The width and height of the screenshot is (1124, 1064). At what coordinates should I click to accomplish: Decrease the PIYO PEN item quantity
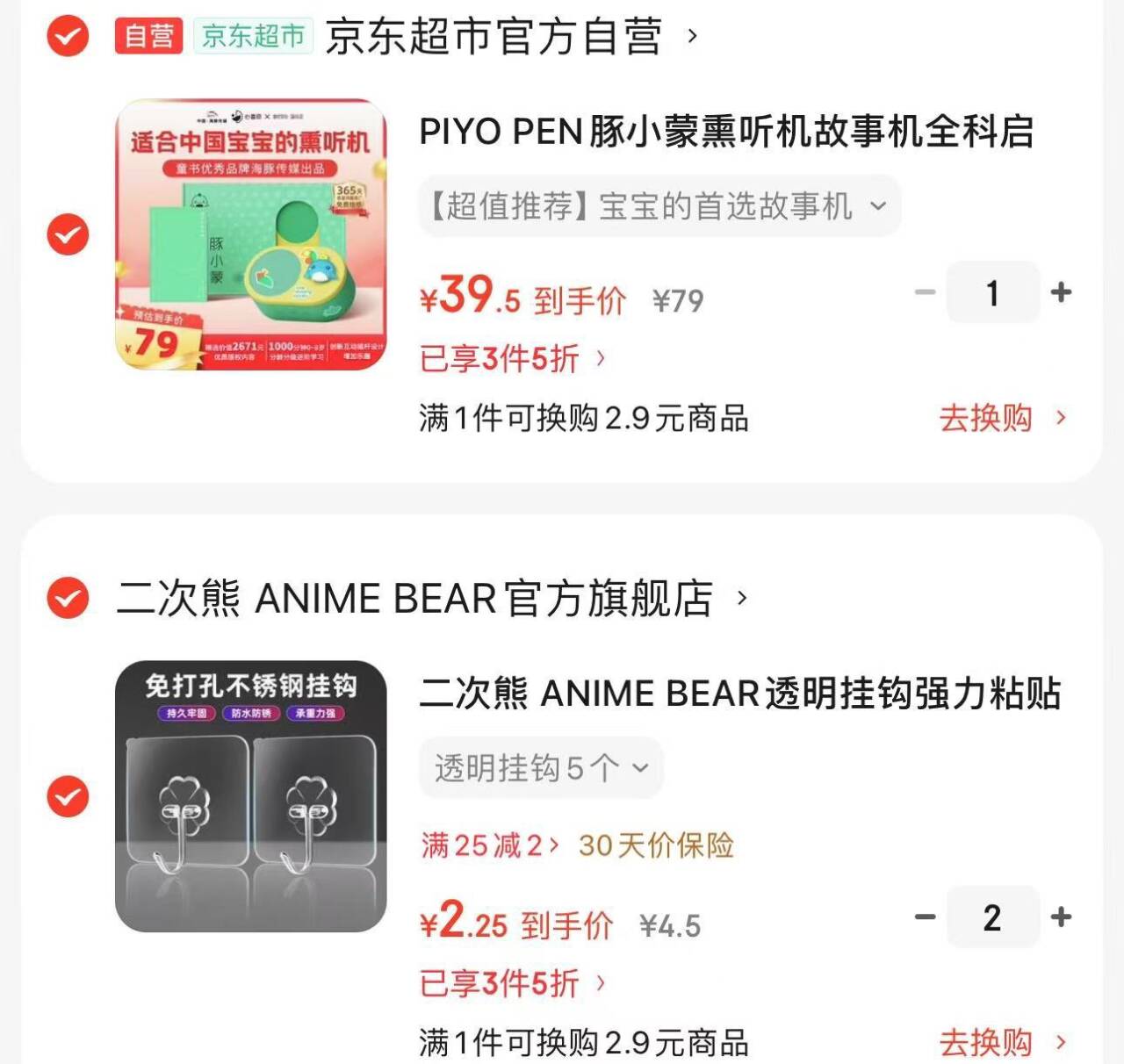pyautogui.click(x=925, y=292)
